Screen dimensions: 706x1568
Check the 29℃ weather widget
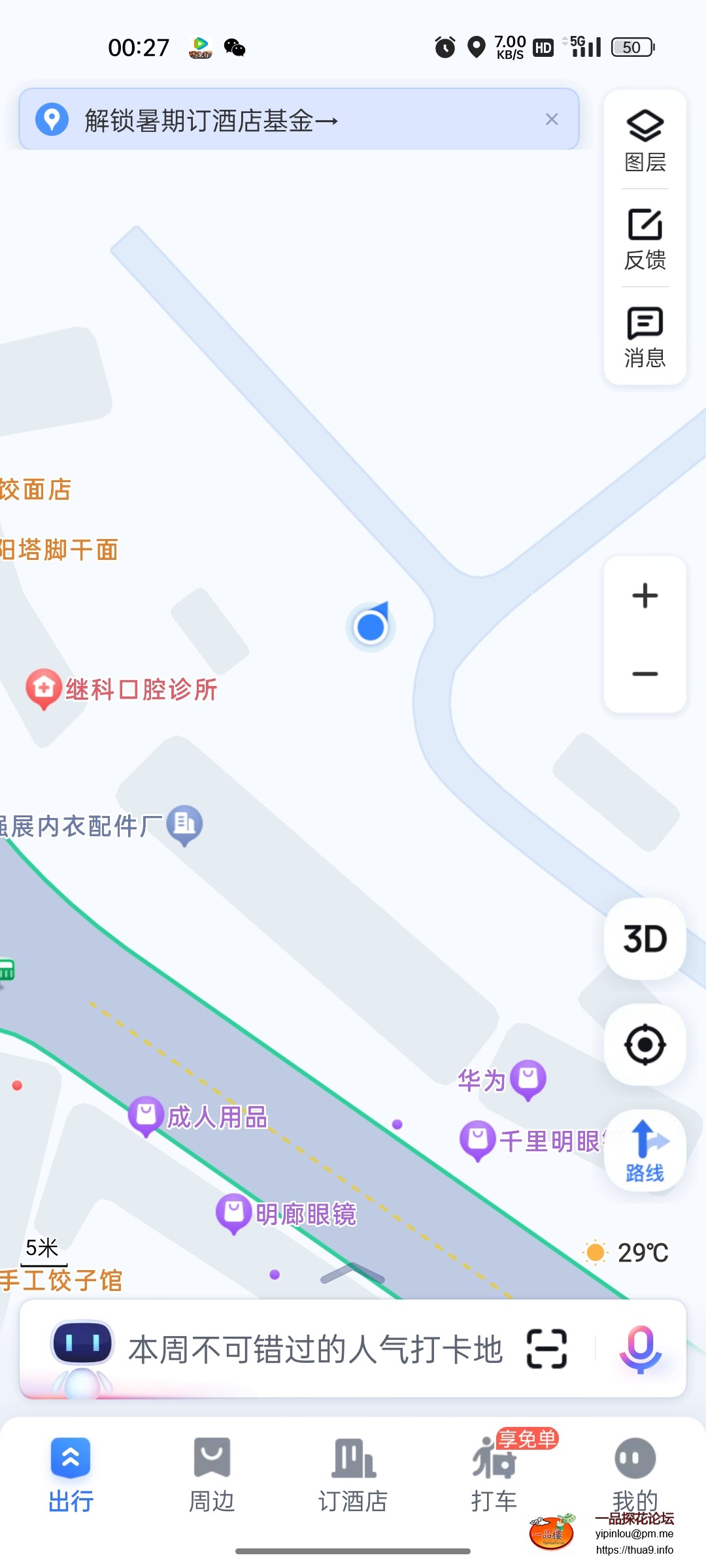coord(626,1252)
